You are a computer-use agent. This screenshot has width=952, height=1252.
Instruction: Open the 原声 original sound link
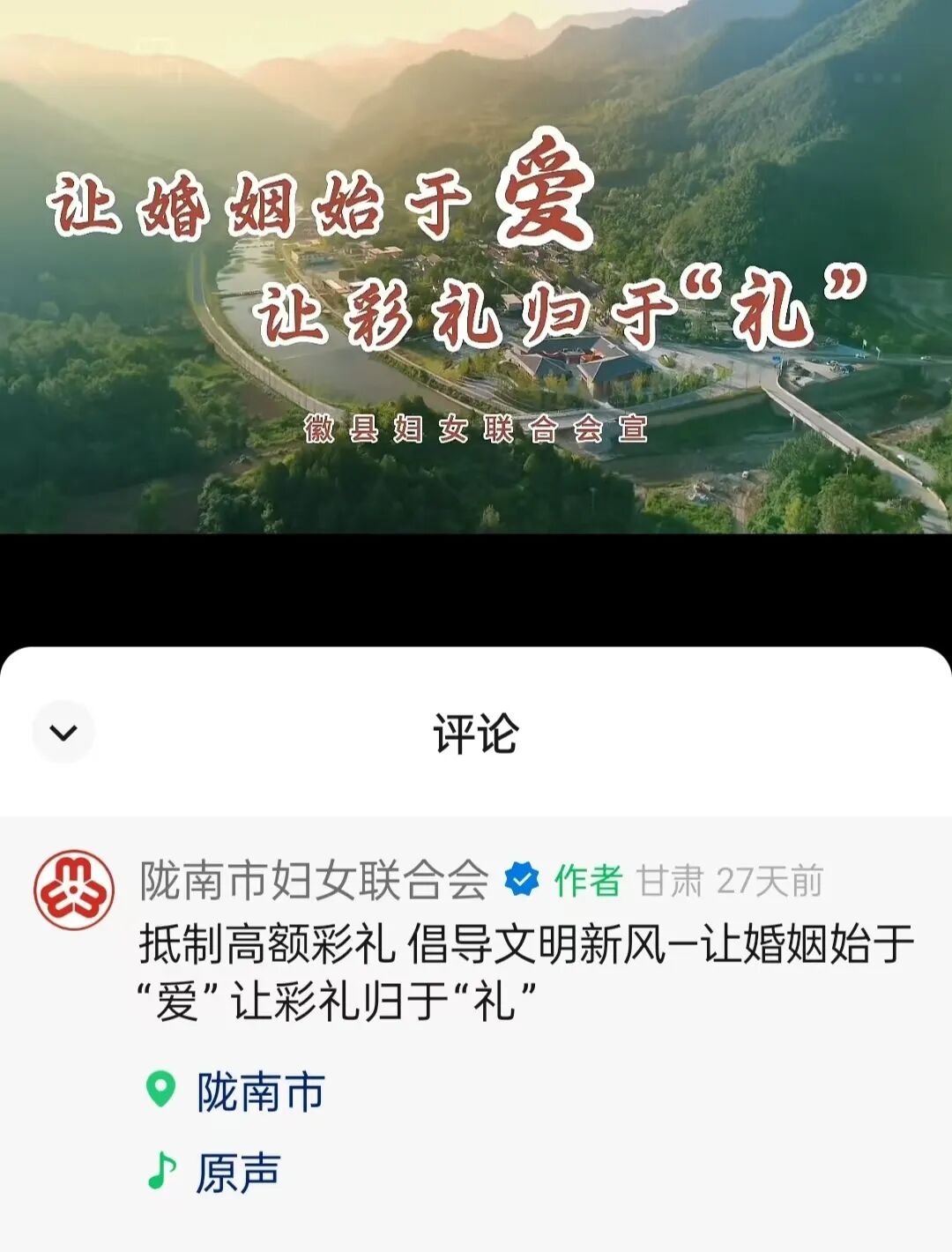(236, 1173)
